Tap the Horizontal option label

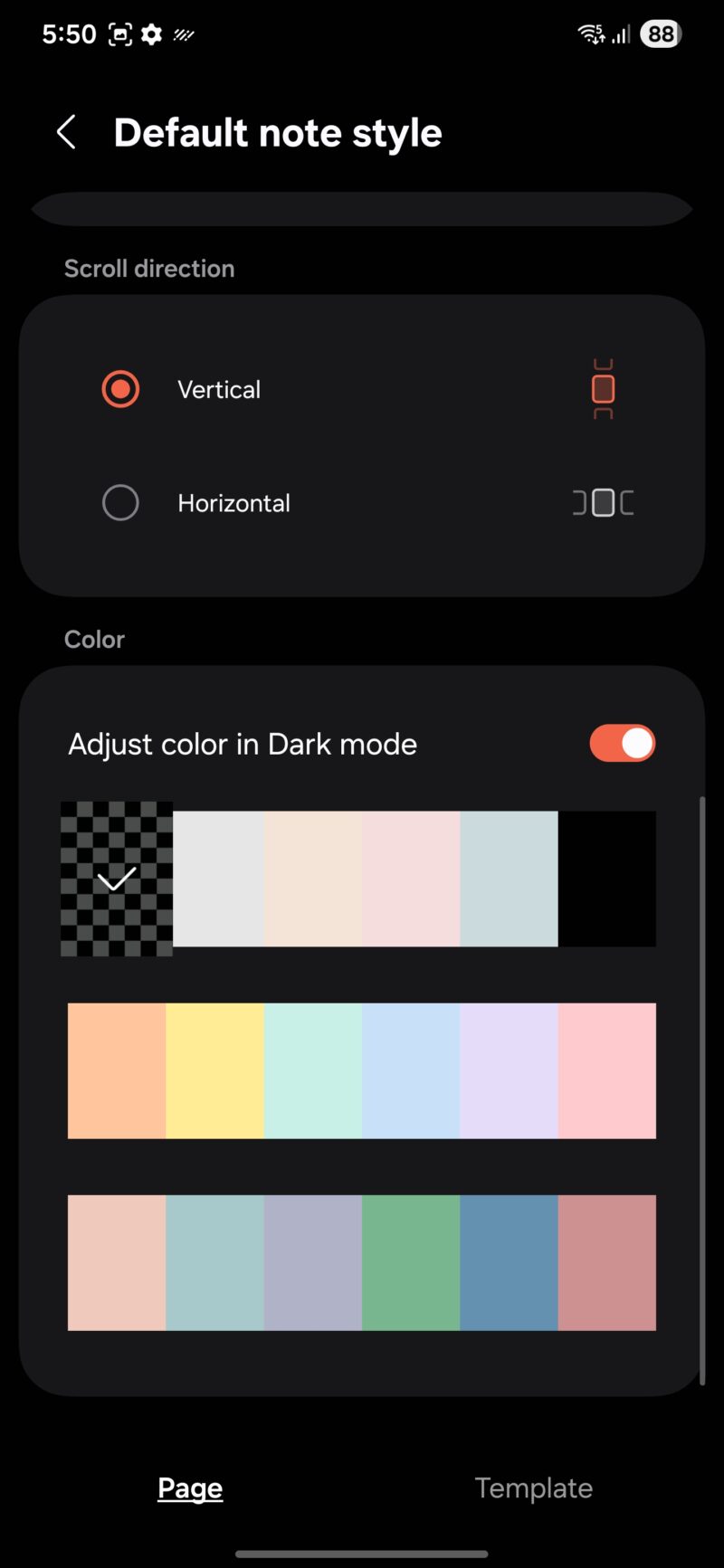coord(233,502)
